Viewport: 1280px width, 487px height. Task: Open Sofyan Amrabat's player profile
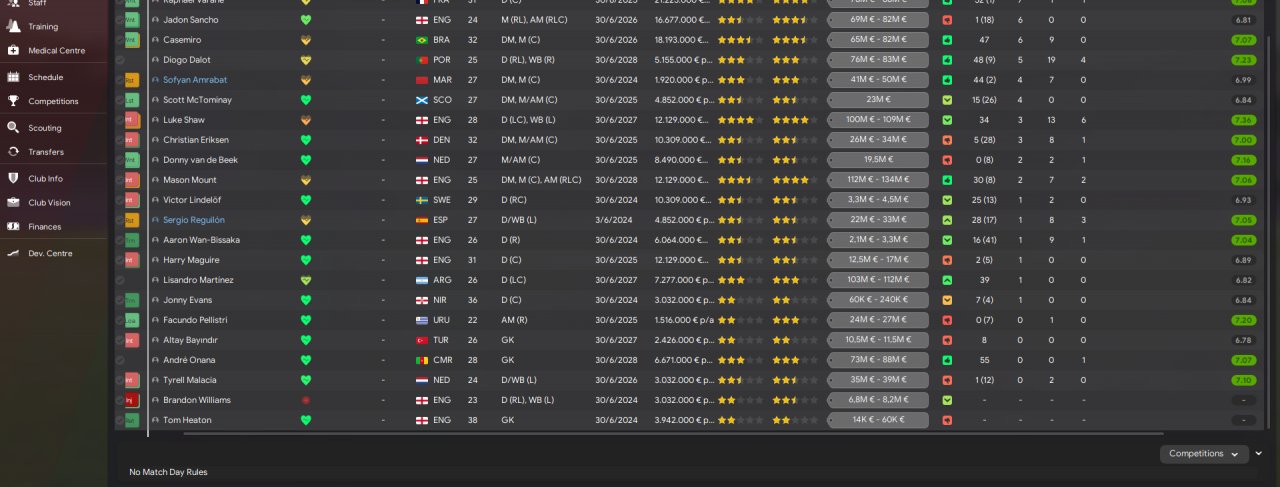(196, 80)
